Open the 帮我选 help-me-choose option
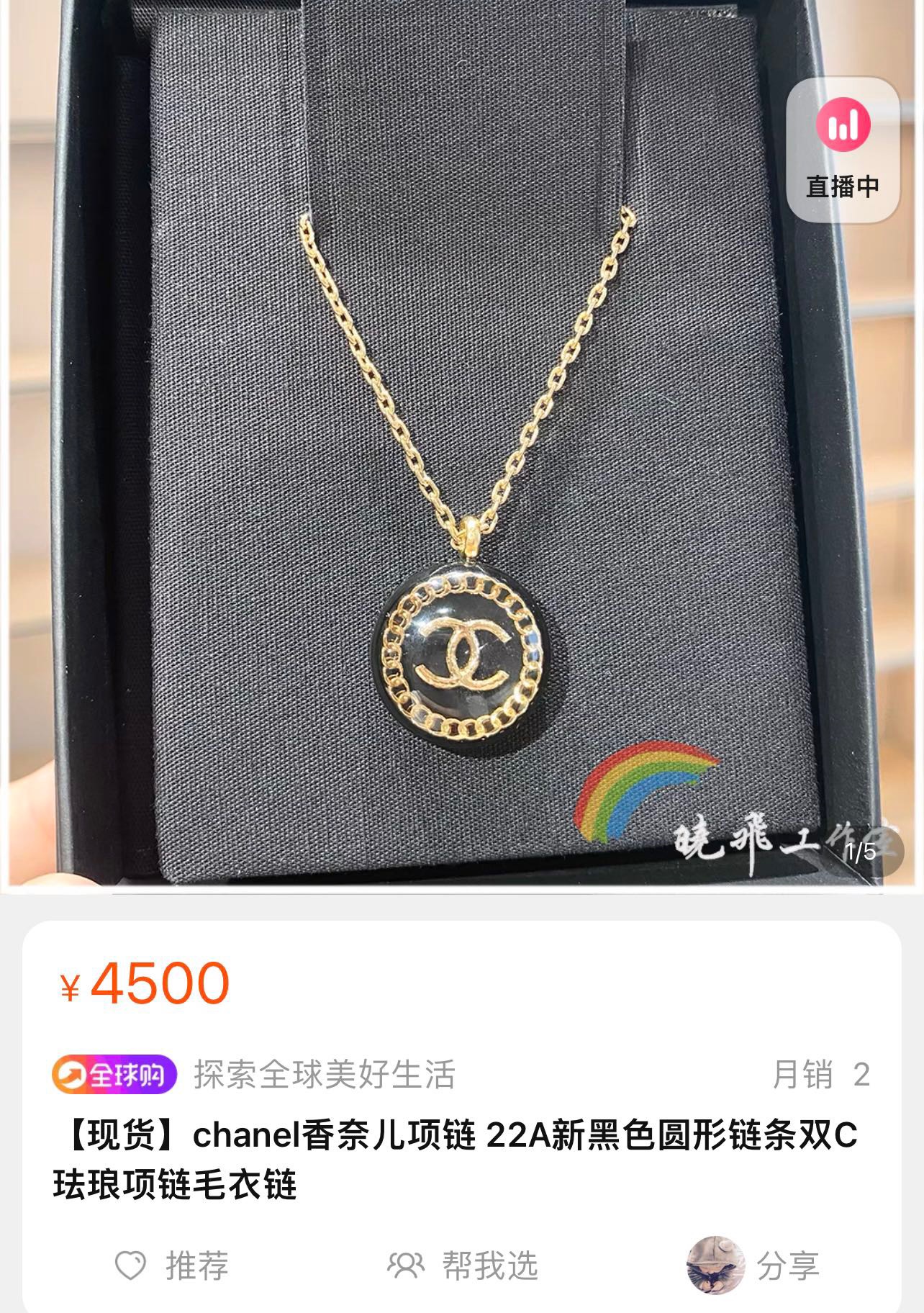This screenshot has height=1313, width=924. point(463,1265)
